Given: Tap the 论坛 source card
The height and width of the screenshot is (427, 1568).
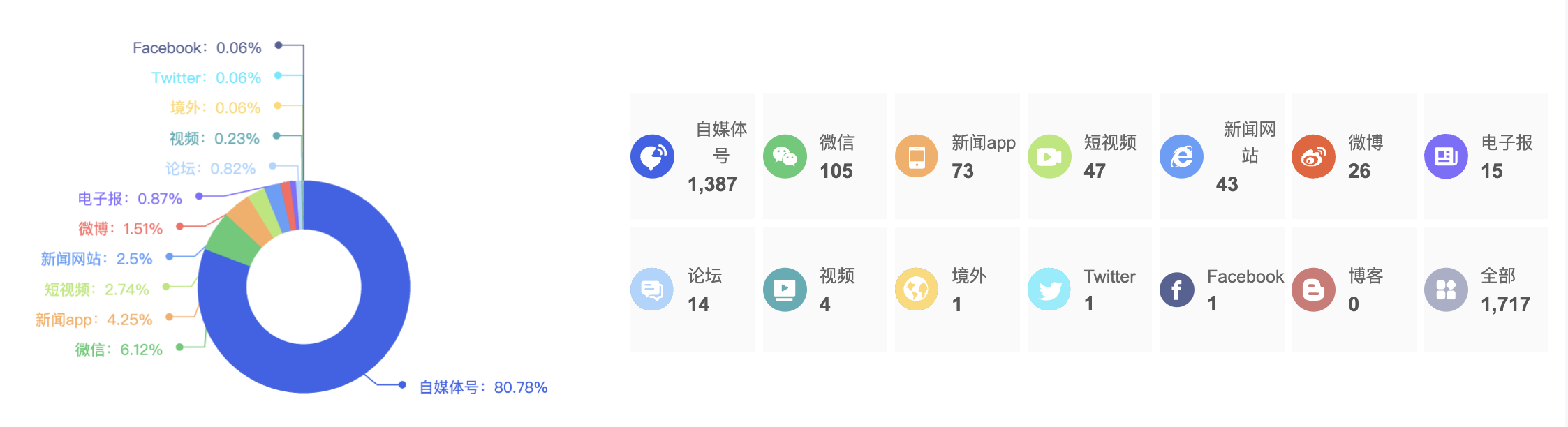Looking at the screenshot, I should [x=692, y=290].
